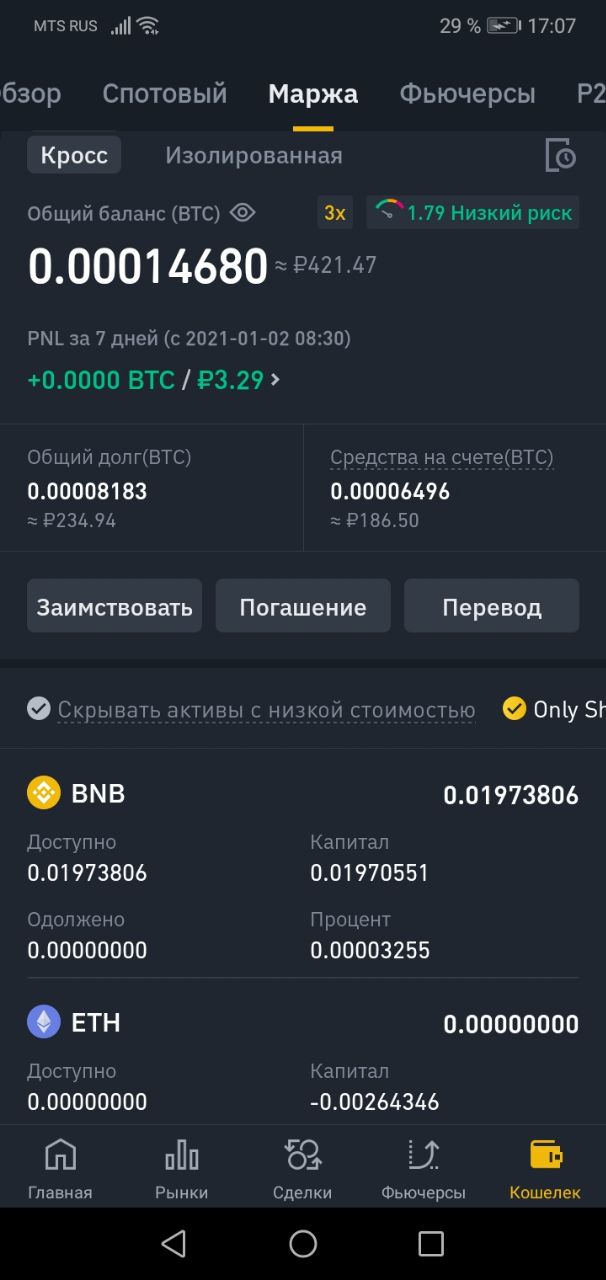
Task: Open the Сделки tab
Action: 303,1168
